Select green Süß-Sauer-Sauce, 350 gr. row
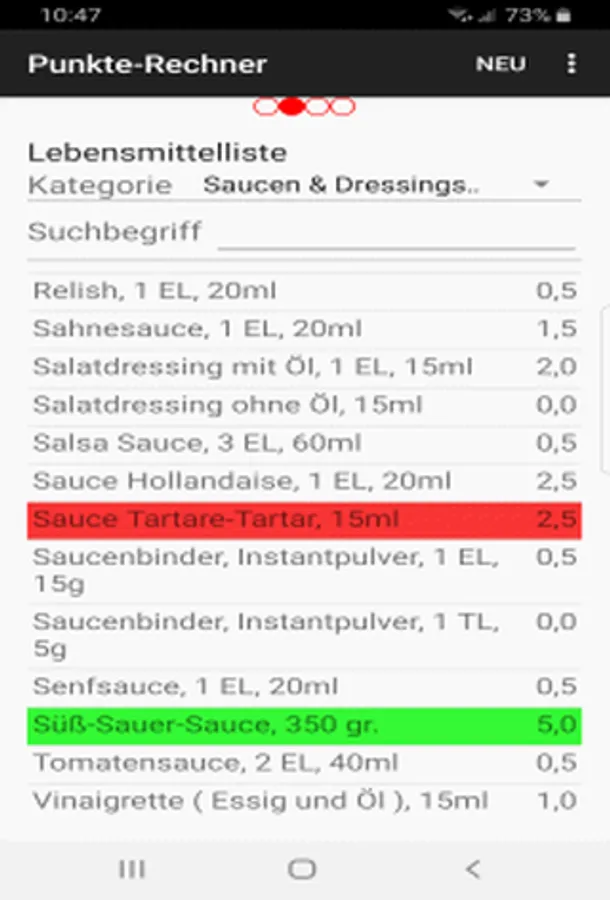This screenshot has height=900, width=610. [x=304, y=725]
